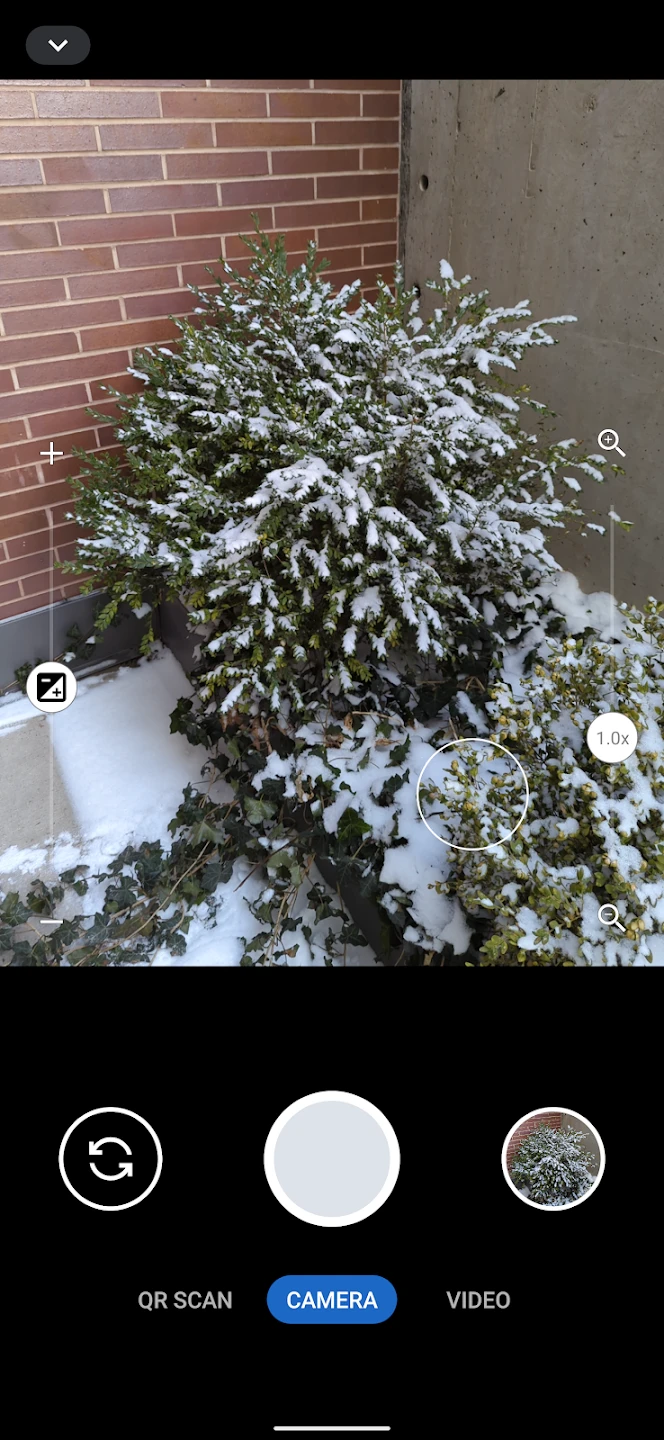Tap the 1.0x zoom level handle

[612, 739]
